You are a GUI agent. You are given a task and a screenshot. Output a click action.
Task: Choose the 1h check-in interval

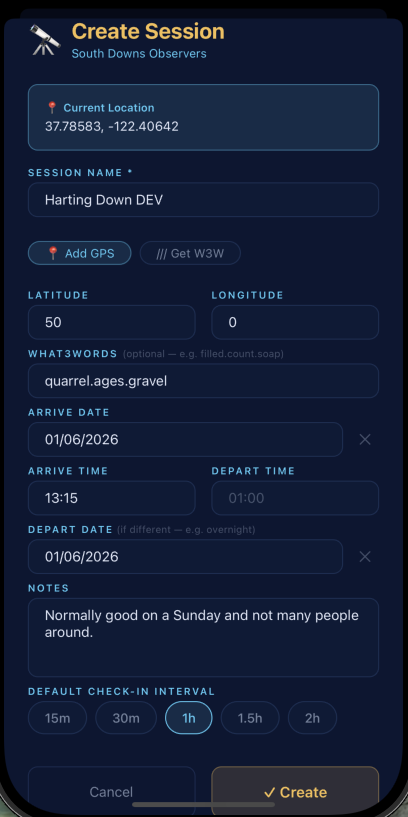point(189,718)
